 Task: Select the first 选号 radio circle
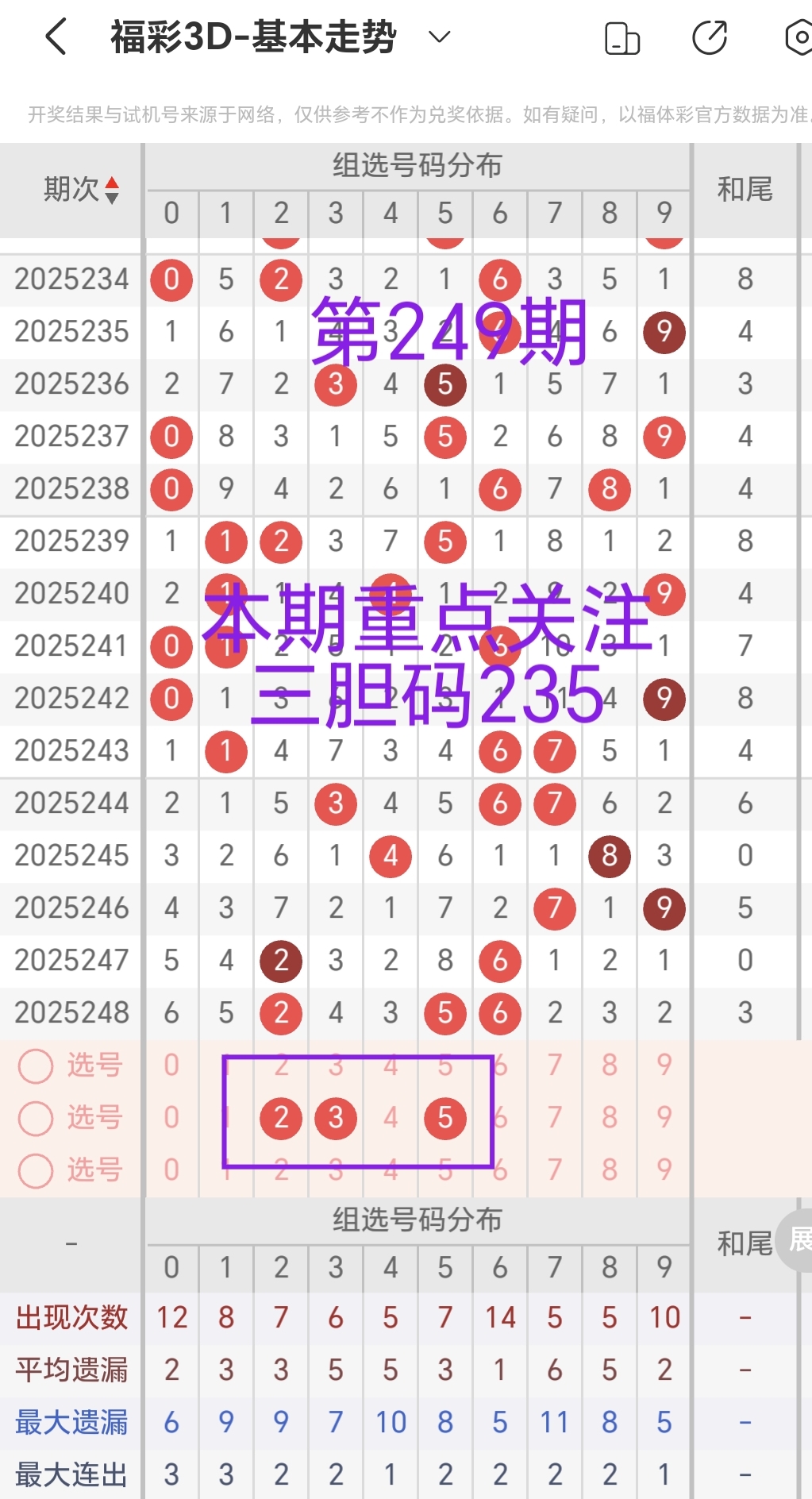click(35, 1065)
